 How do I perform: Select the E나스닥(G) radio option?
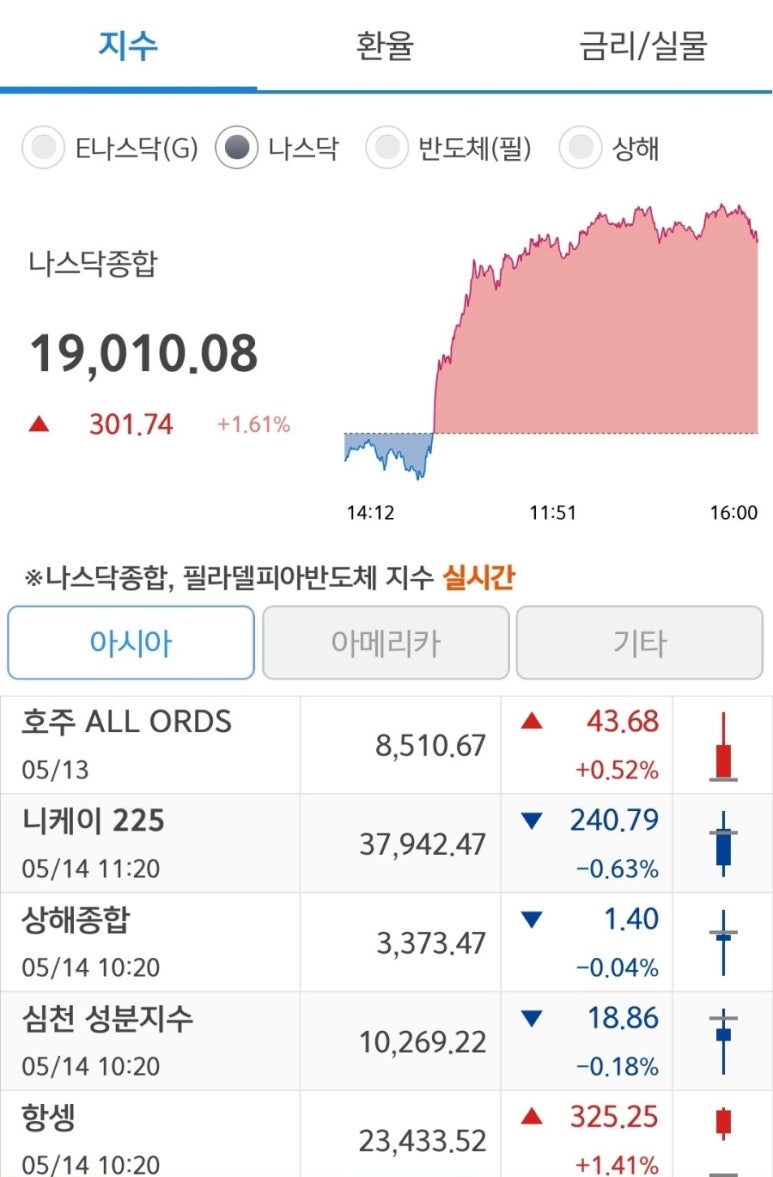(43, 146)
